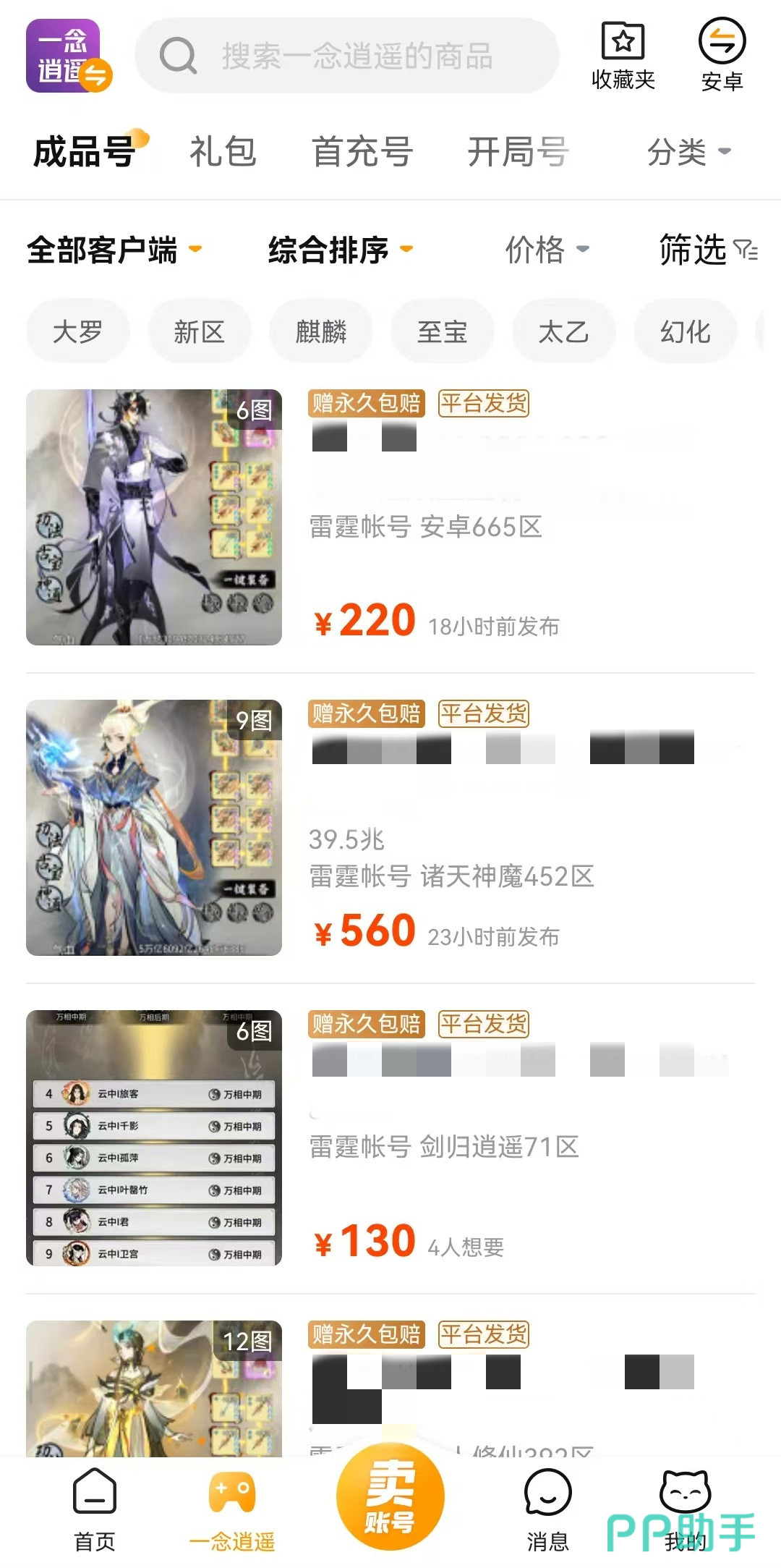Select the 大罗 filter chip
781x1568 pixels.
tap(78, 332)
